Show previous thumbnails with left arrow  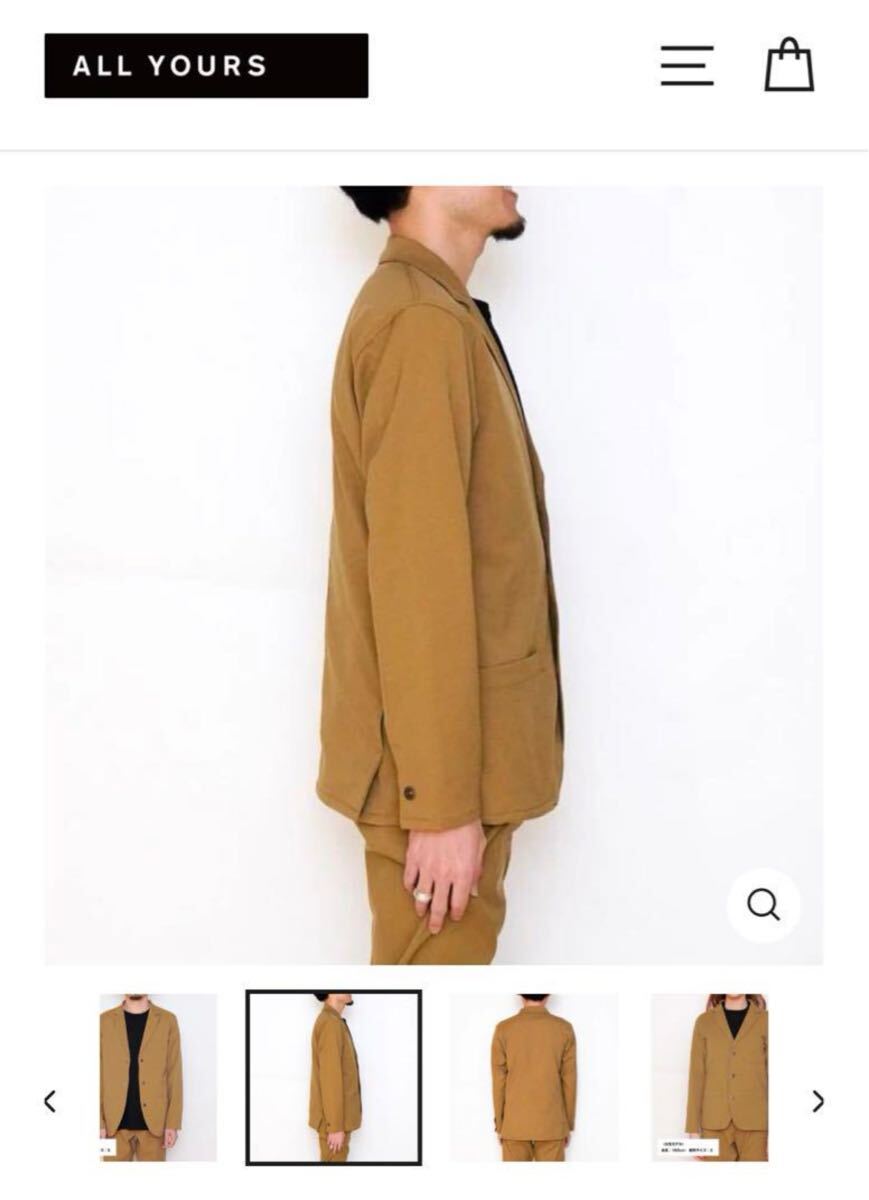click(x=50, y=1101)
